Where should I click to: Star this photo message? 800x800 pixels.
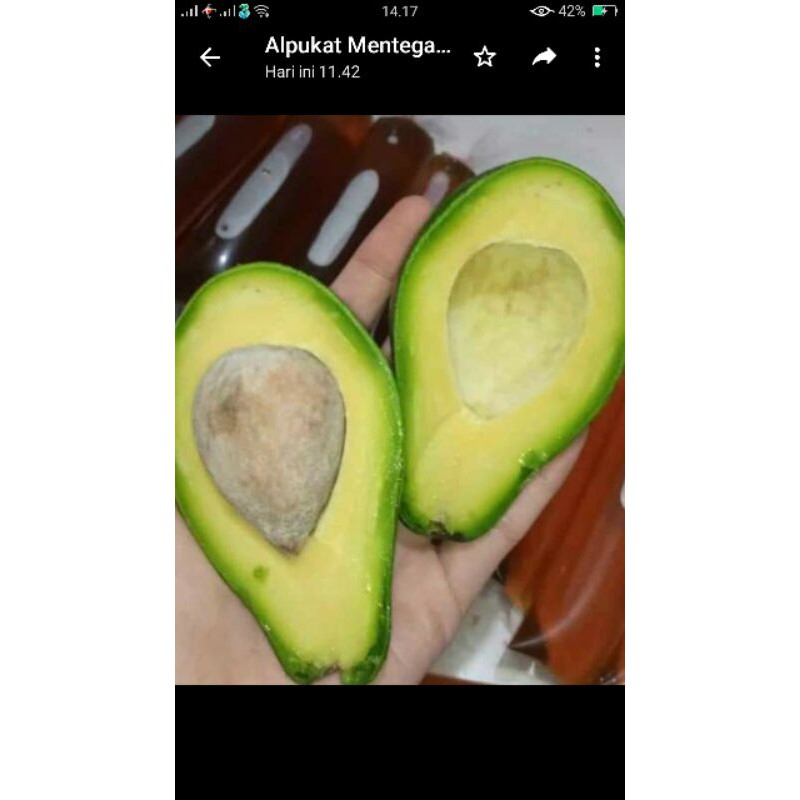click(x=485, y=57)
